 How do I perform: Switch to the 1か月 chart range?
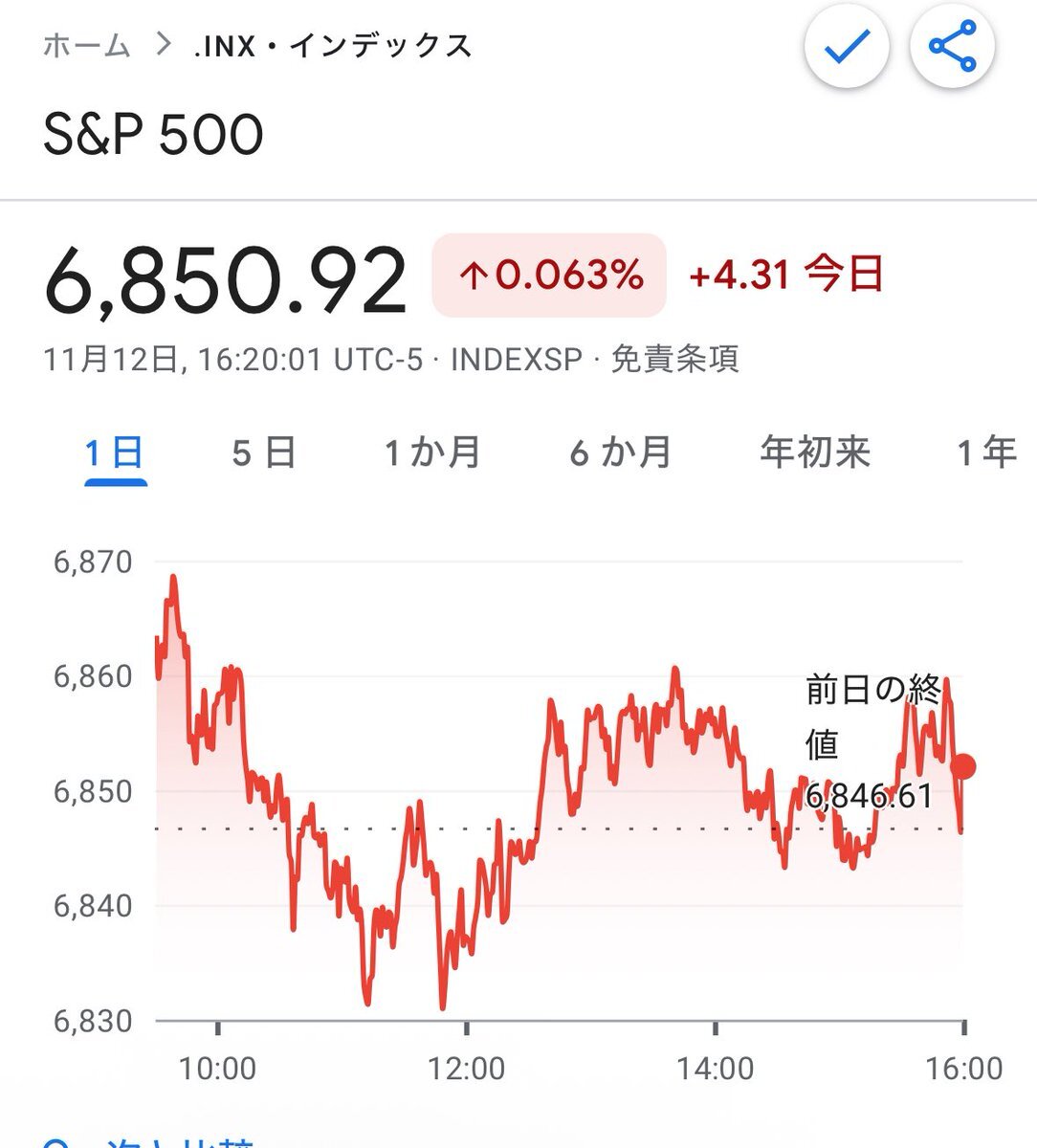pyautogui.click(x=432, y=452)
